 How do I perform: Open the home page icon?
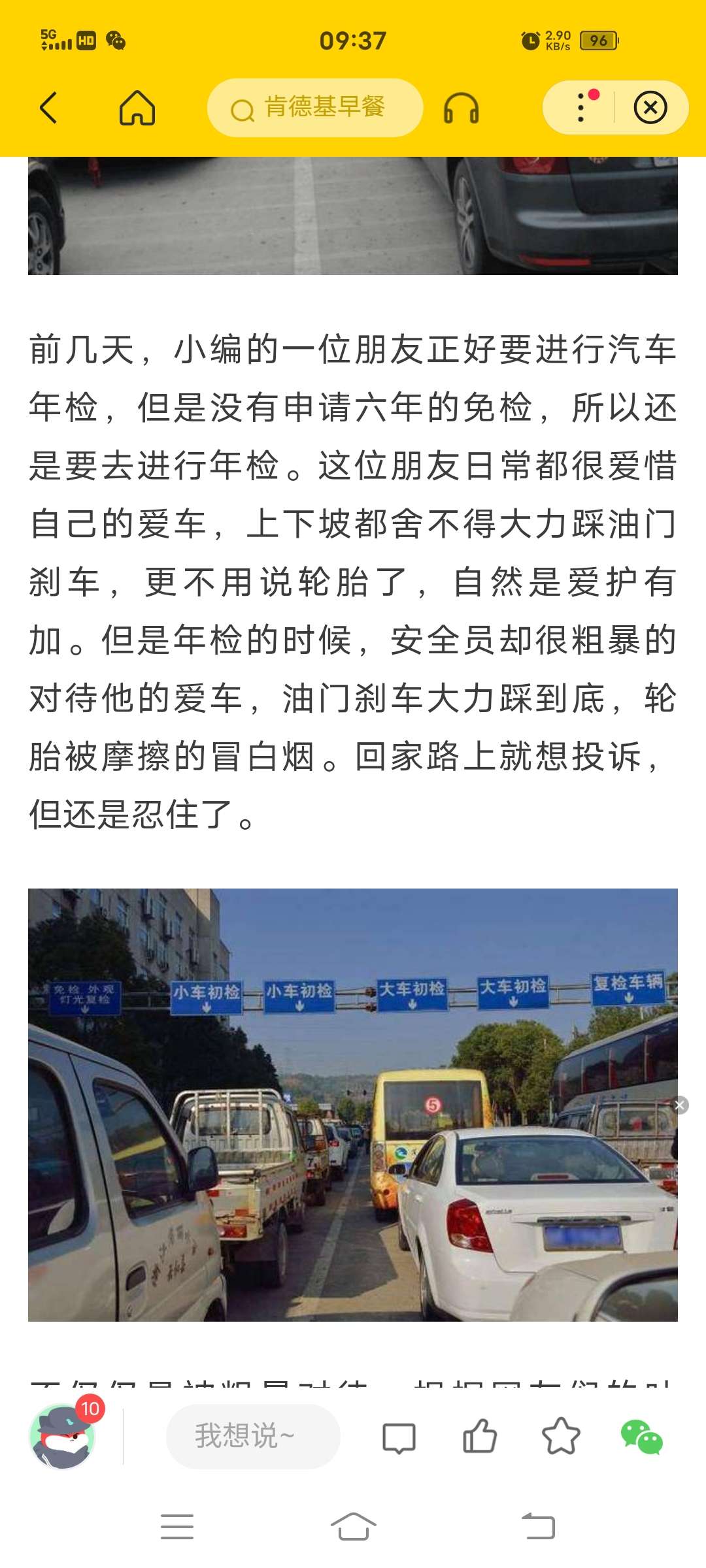point(137,108)
